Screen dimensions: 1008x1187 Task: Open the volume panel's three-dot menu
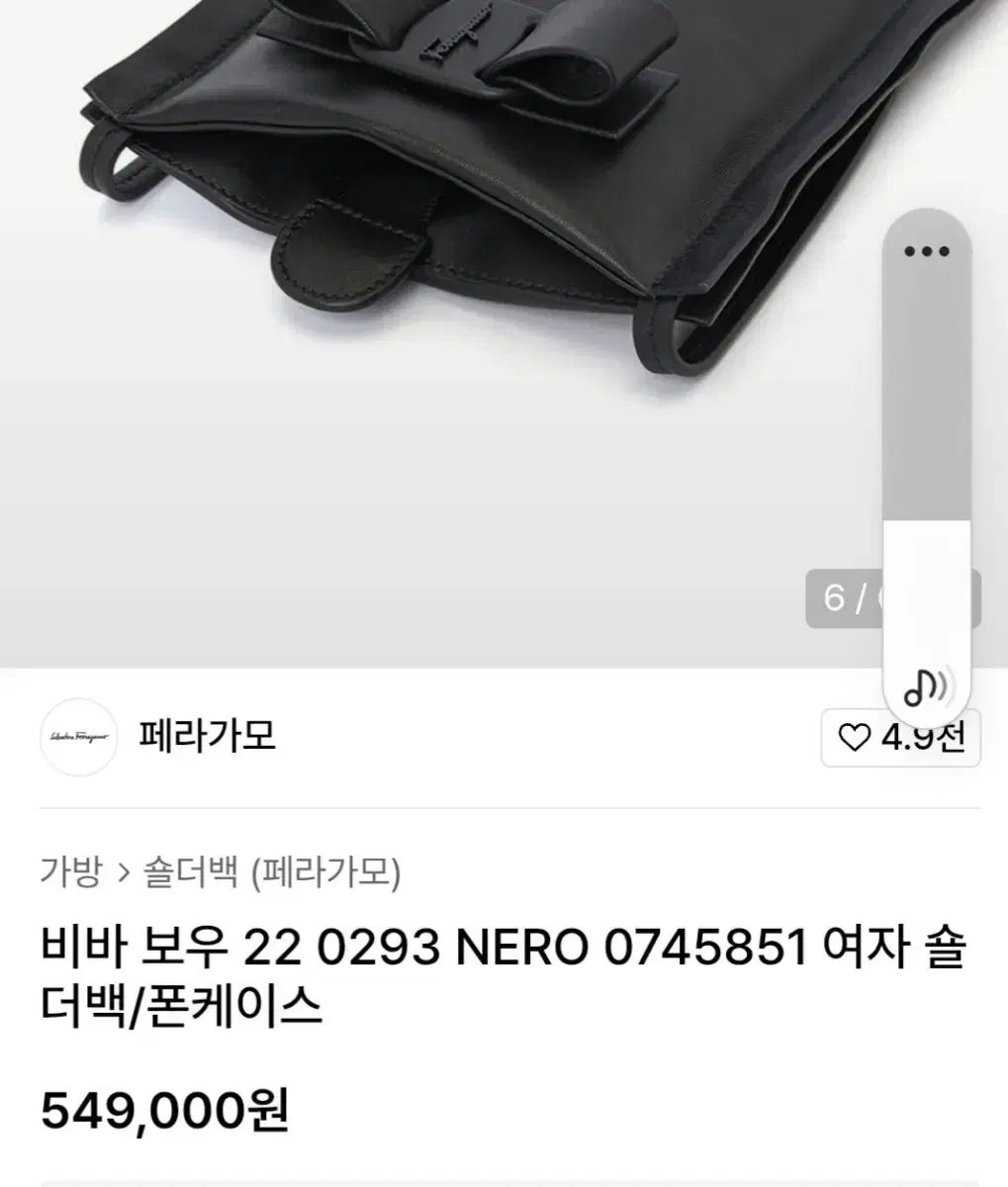point(926,251)
